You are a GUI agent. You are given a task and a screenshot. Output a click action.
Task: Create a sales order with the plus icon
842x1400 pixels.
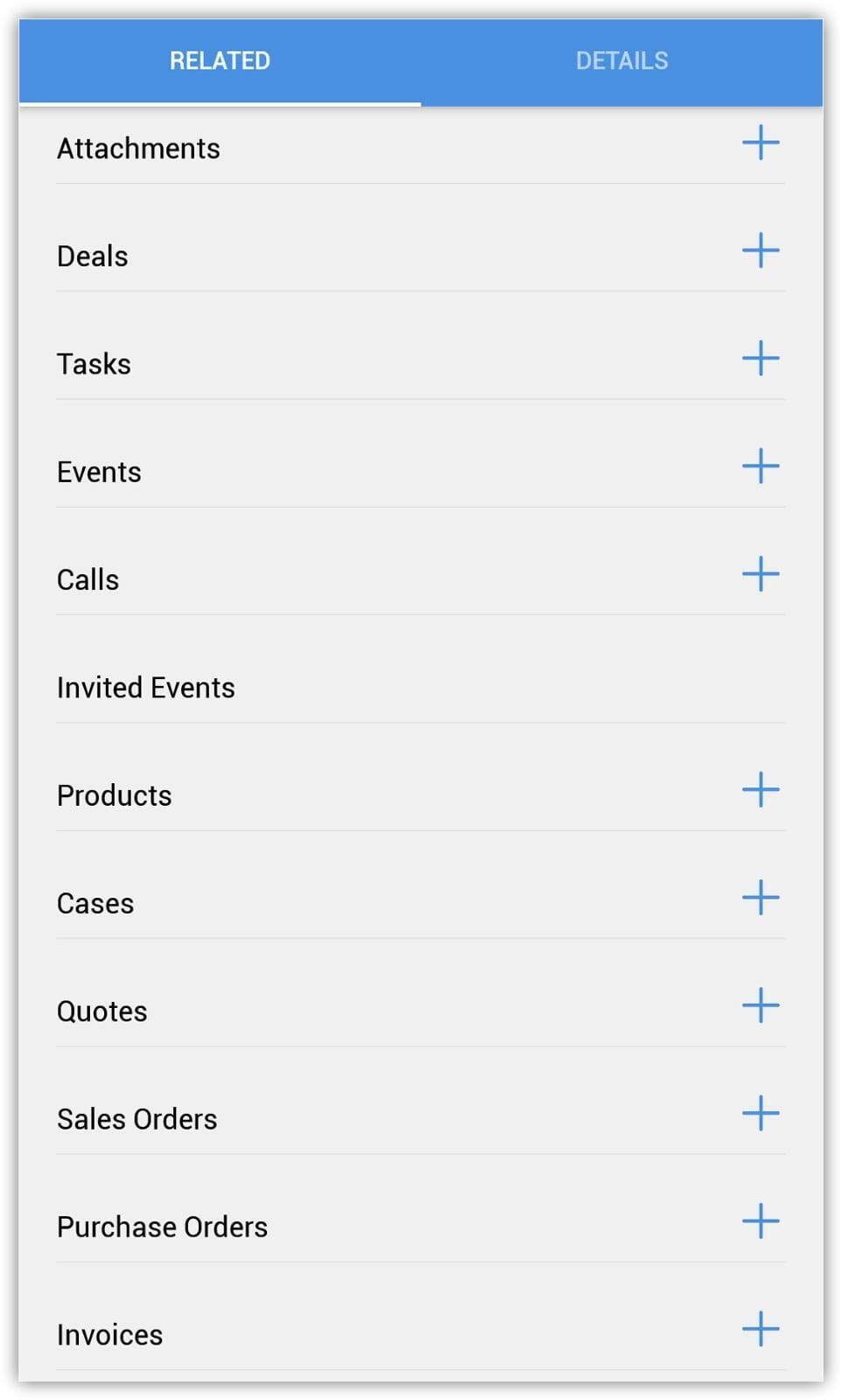(761, 1114)
